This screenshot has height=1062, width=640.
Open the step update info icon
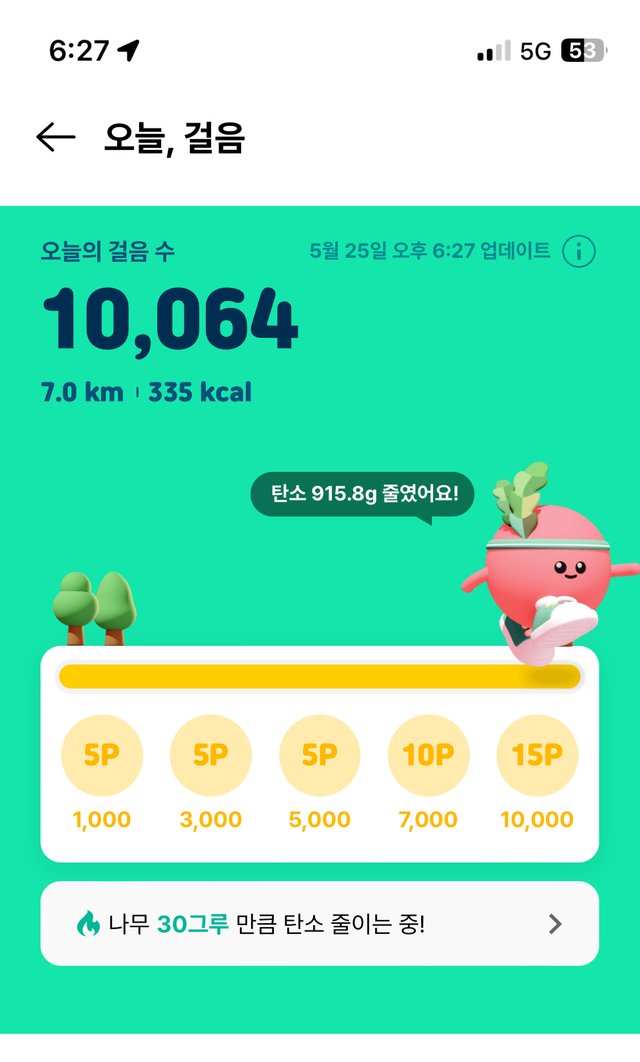pyautogui.click(x=579, y=251)
